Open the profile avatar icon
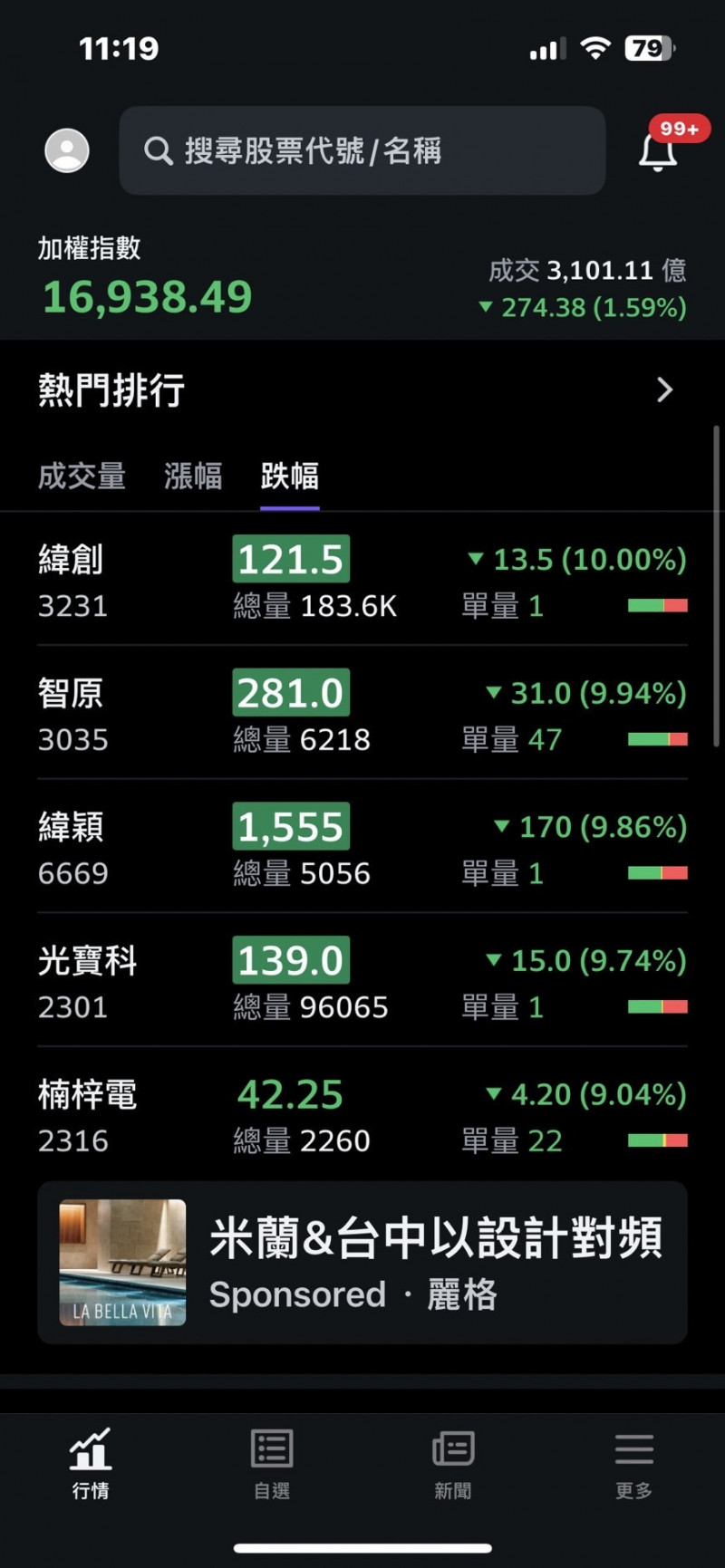Image resolution: width=725 pixels, height=1568 pixels. click(67, 150)
